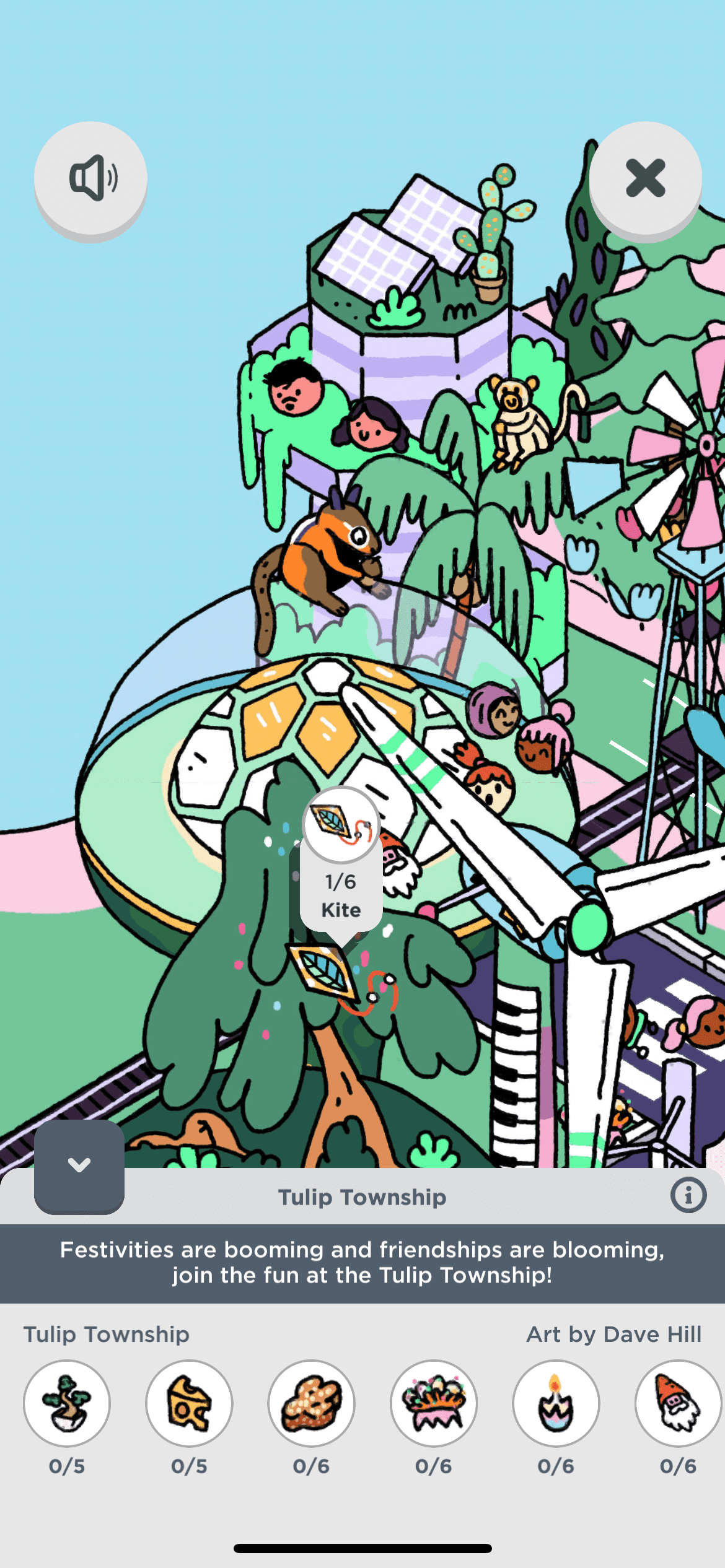Select the gnome item
The width and height of the screenshot is (725, 1568).
pos(678,1403)
